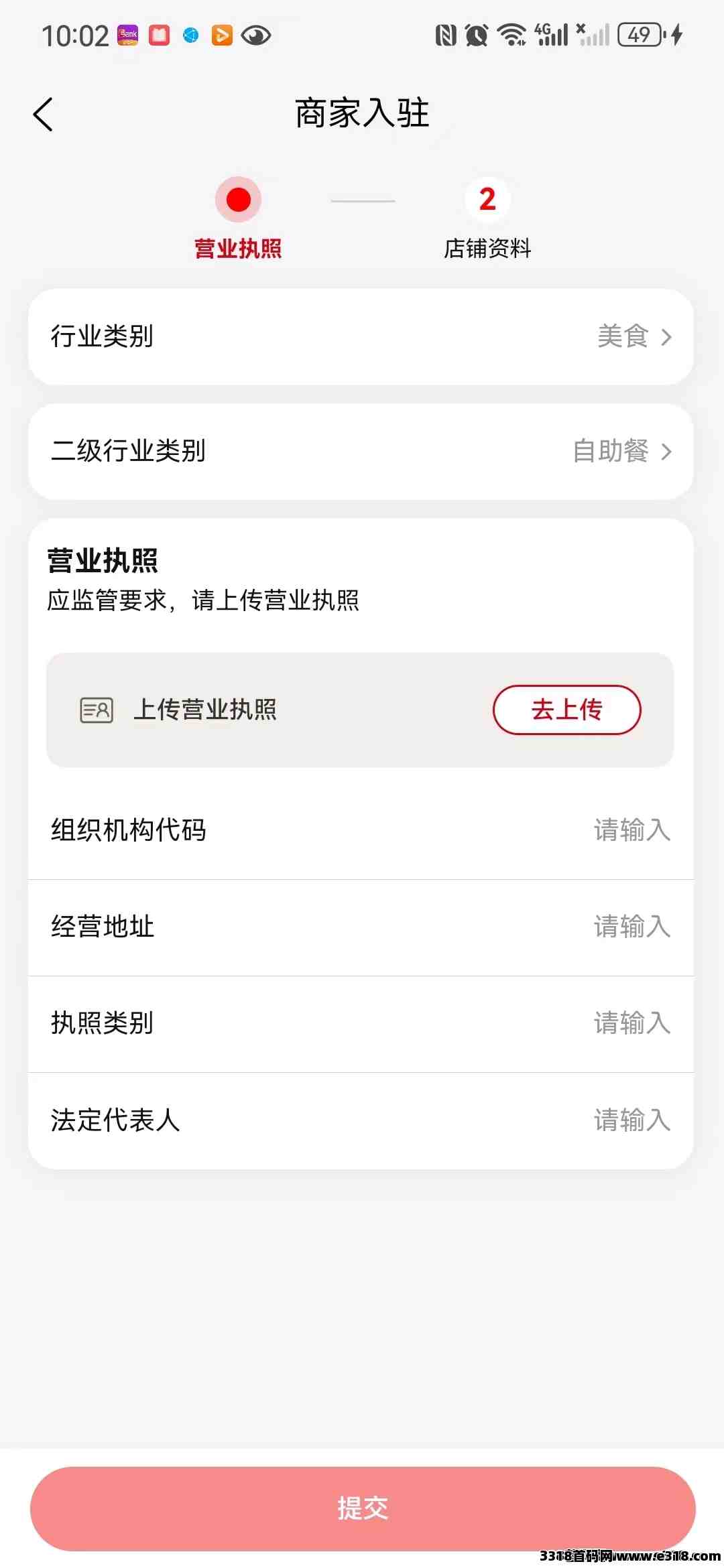Fill in the 经营地址 field
Screen dimensions: 724x1568
point(361,927)
